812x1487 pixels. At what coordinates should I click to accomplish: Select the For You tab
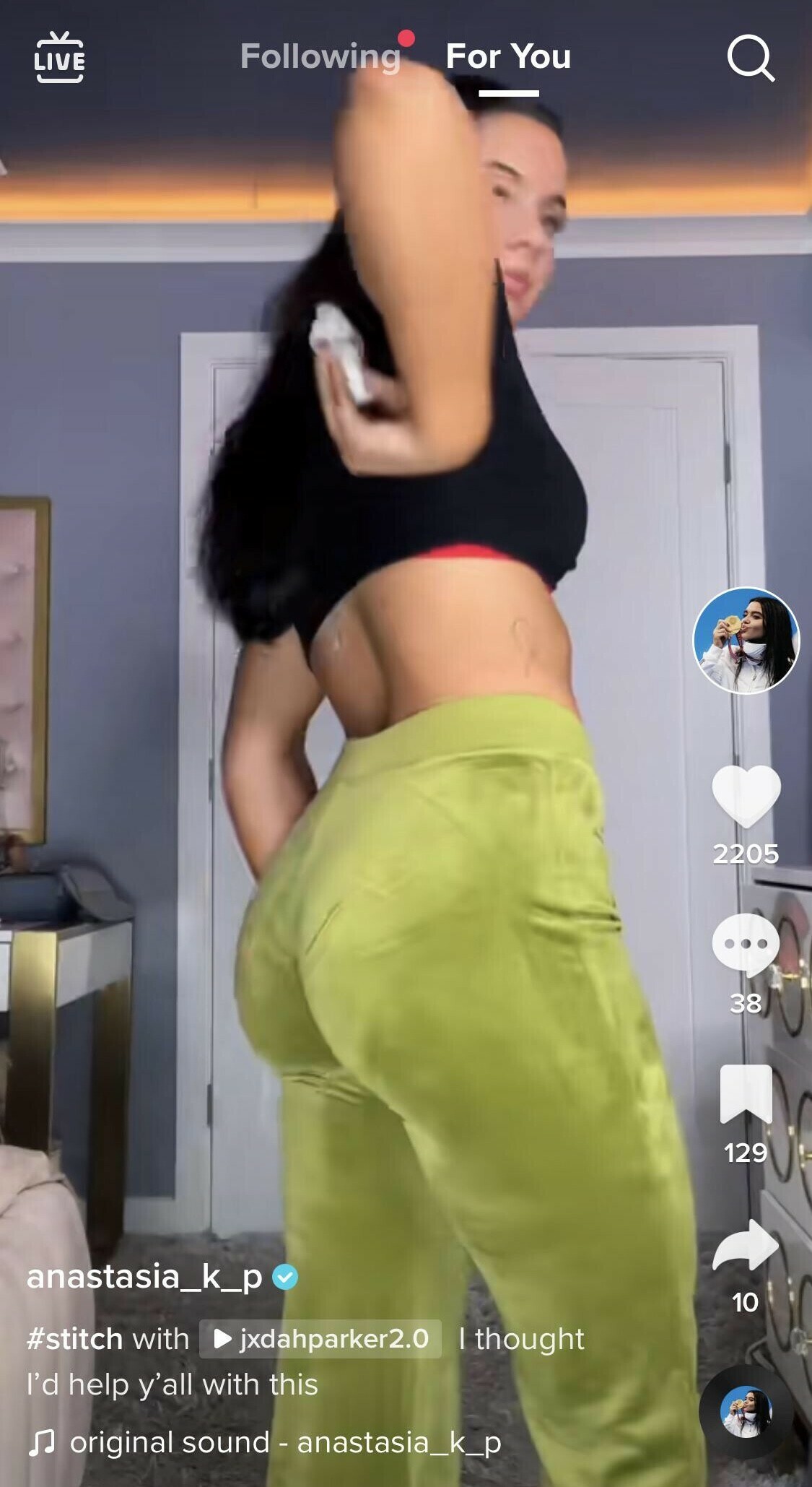[508, 56]
